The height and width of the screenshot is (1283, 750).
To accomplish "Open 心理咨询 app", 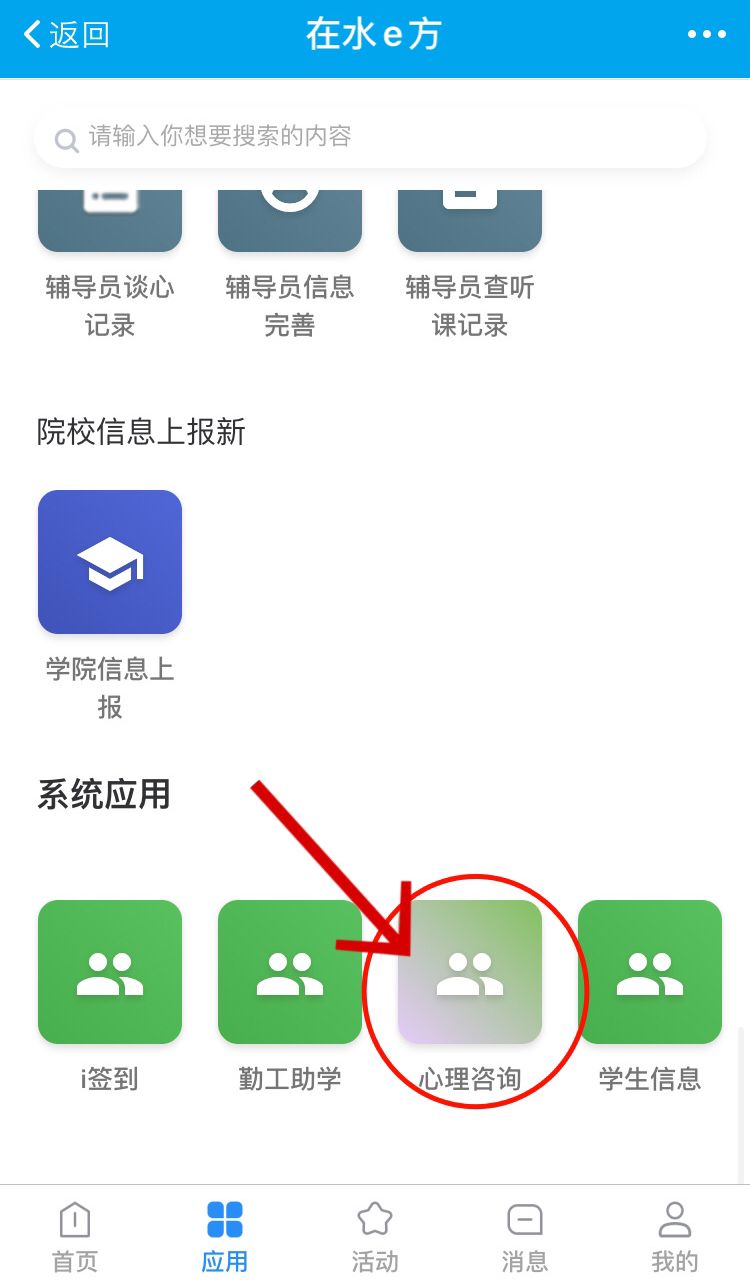I will (470, 972).
